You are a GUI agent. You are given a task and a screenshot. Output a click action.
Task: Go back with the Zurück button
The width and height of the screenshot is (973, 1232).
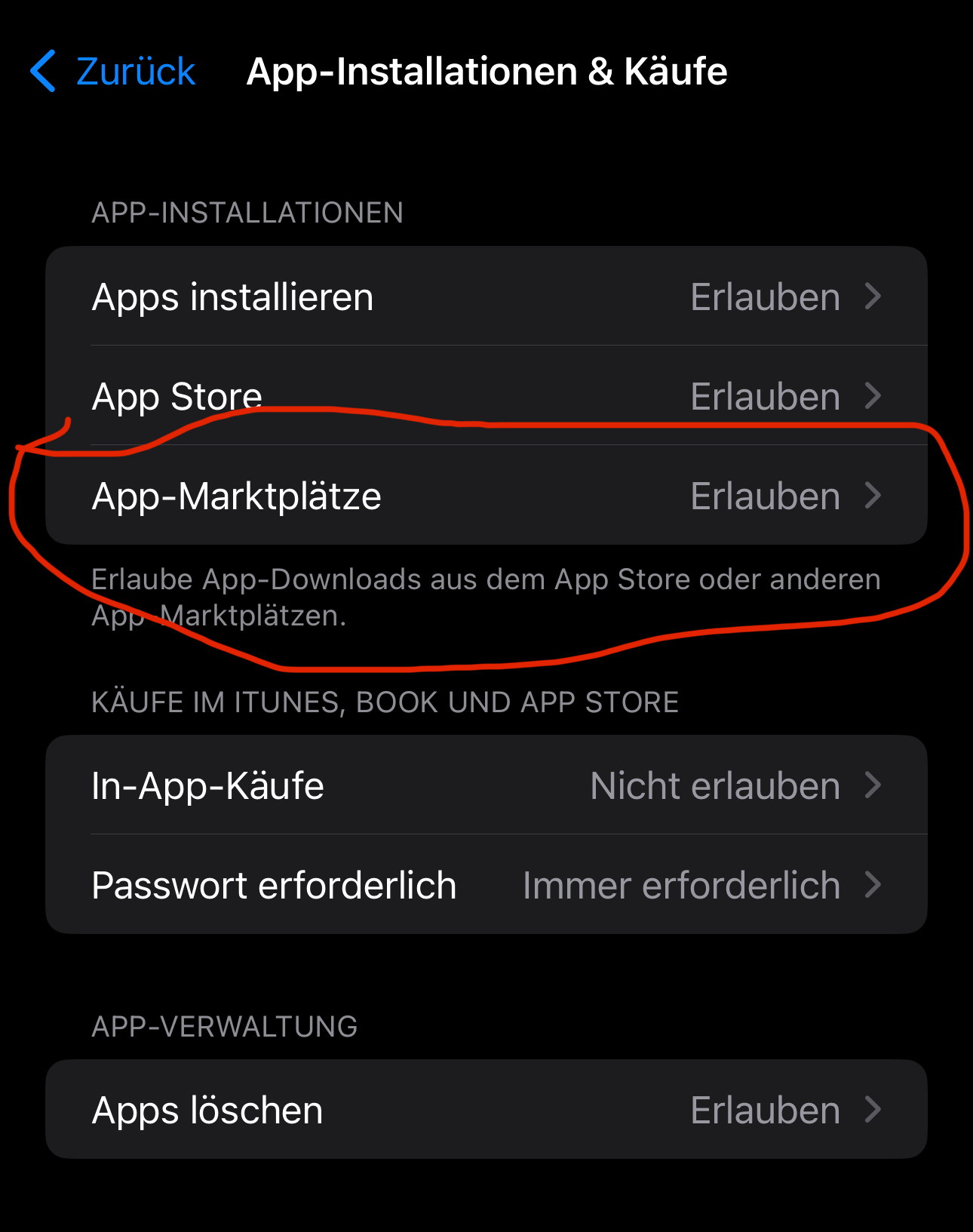pyautogui.click(x=113, y=72)
